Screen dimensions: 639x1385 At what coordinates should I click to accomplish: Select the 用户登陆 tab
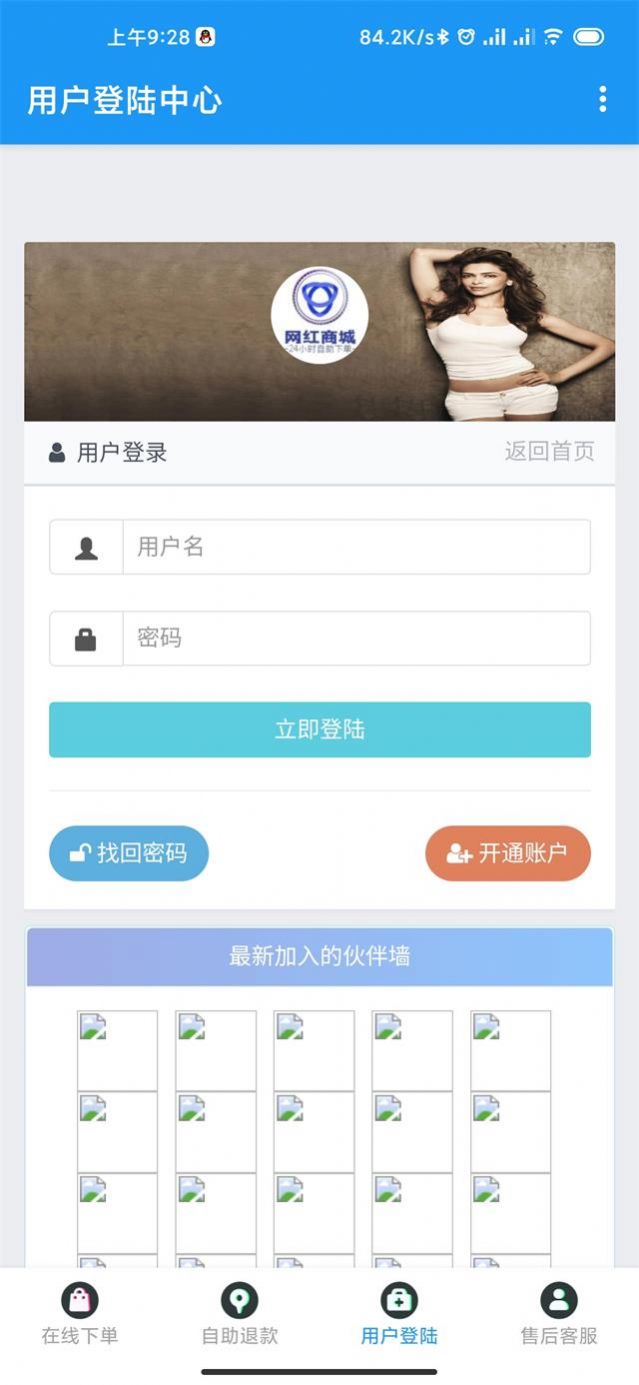[x=399, y=1314]
